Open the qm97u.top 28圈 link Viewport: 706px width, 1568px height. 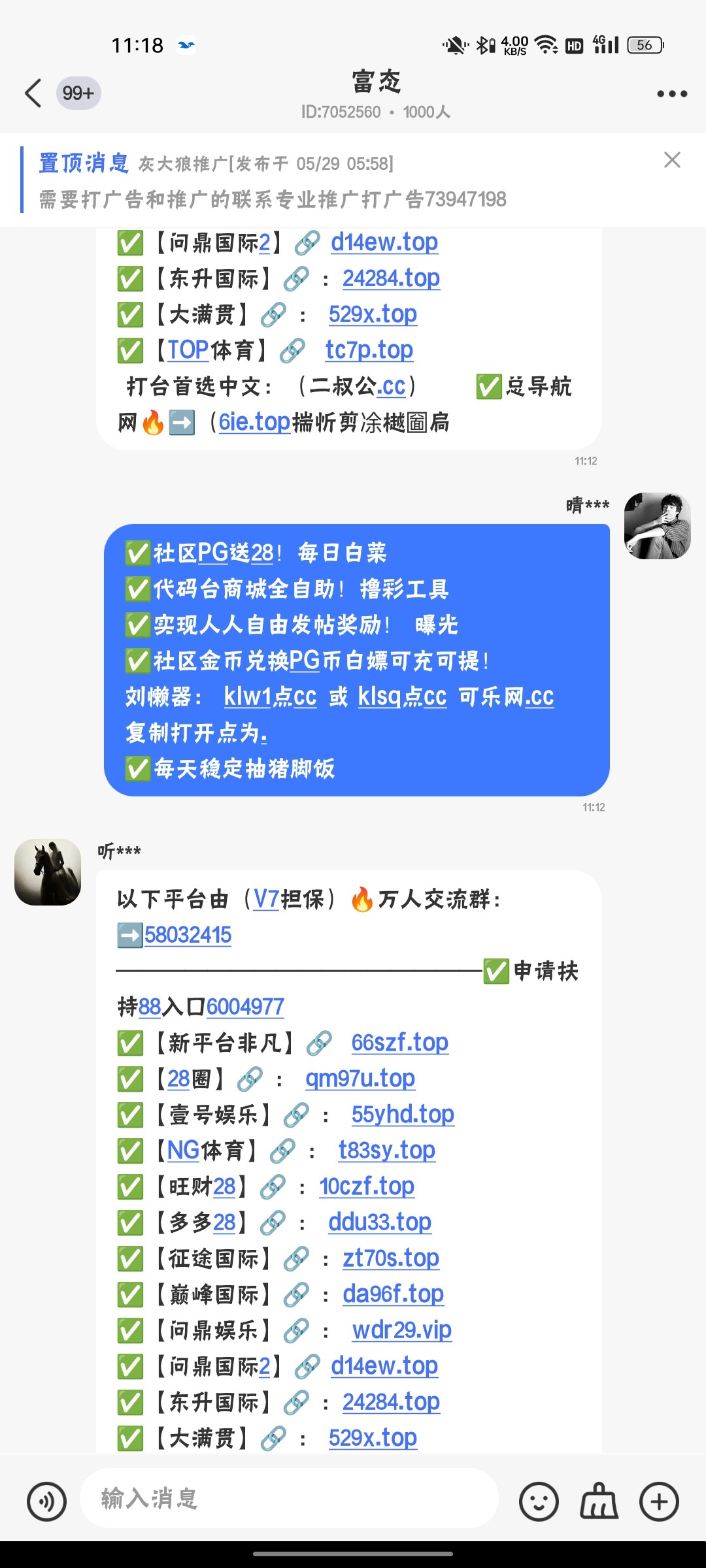pos(360,1078)
